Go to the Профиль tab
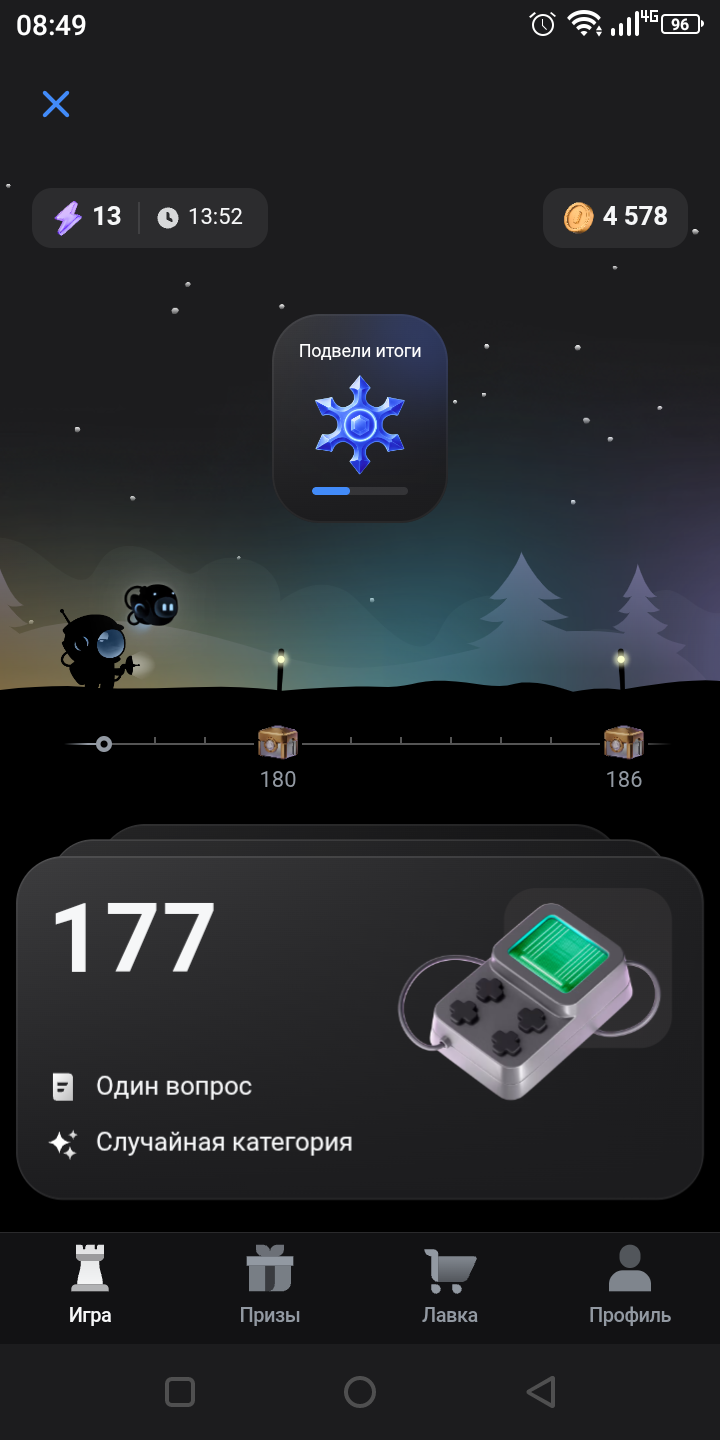This screenshot has height=1440, width=720. (630, 1286)
